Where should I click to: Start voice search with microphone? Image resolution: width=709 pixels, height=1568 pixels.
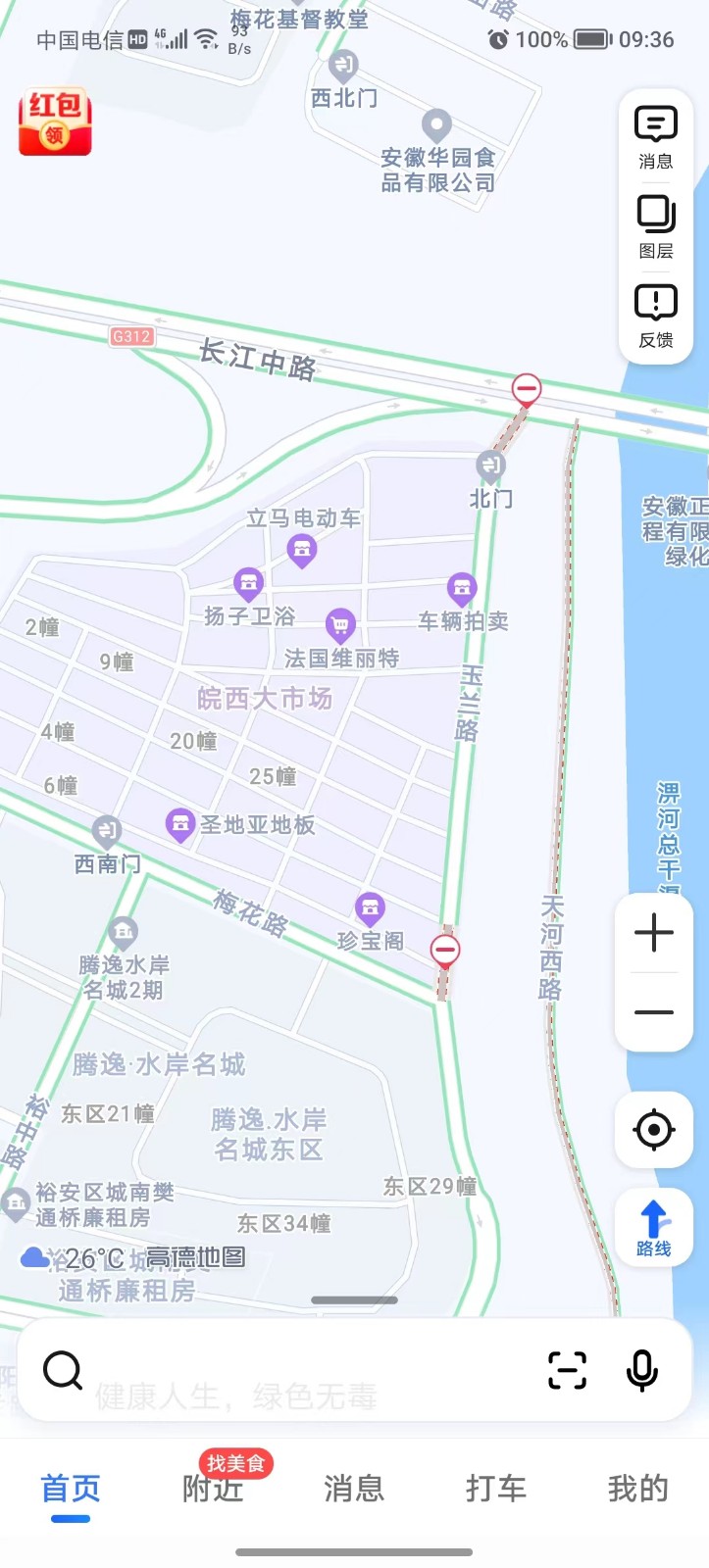coord(642,1370)
